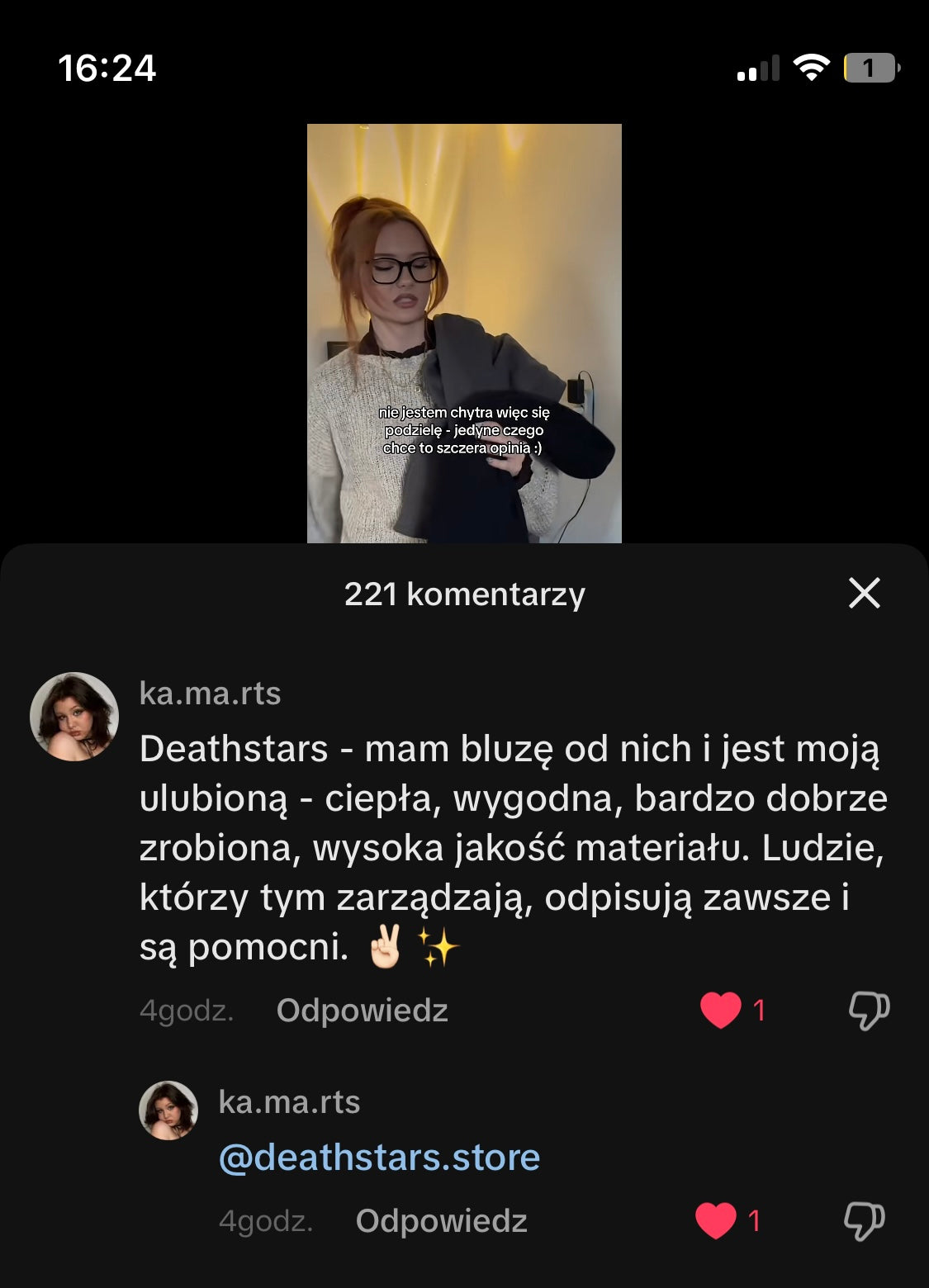929x1288 pixels.
Task: Open the @deathstars.store mention link
Action: [x=379, y=1157]
